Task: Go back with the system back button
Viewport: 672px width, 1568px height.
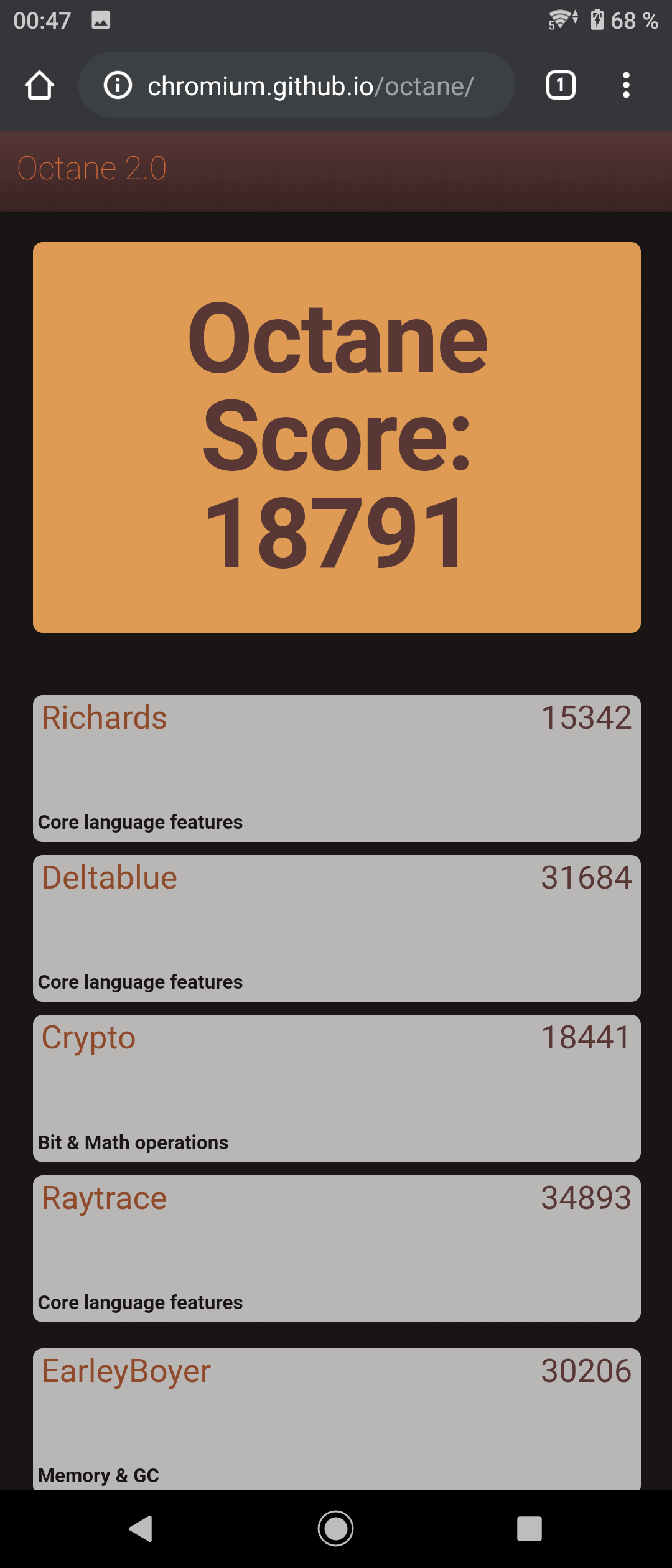Action: [141, 1529]
